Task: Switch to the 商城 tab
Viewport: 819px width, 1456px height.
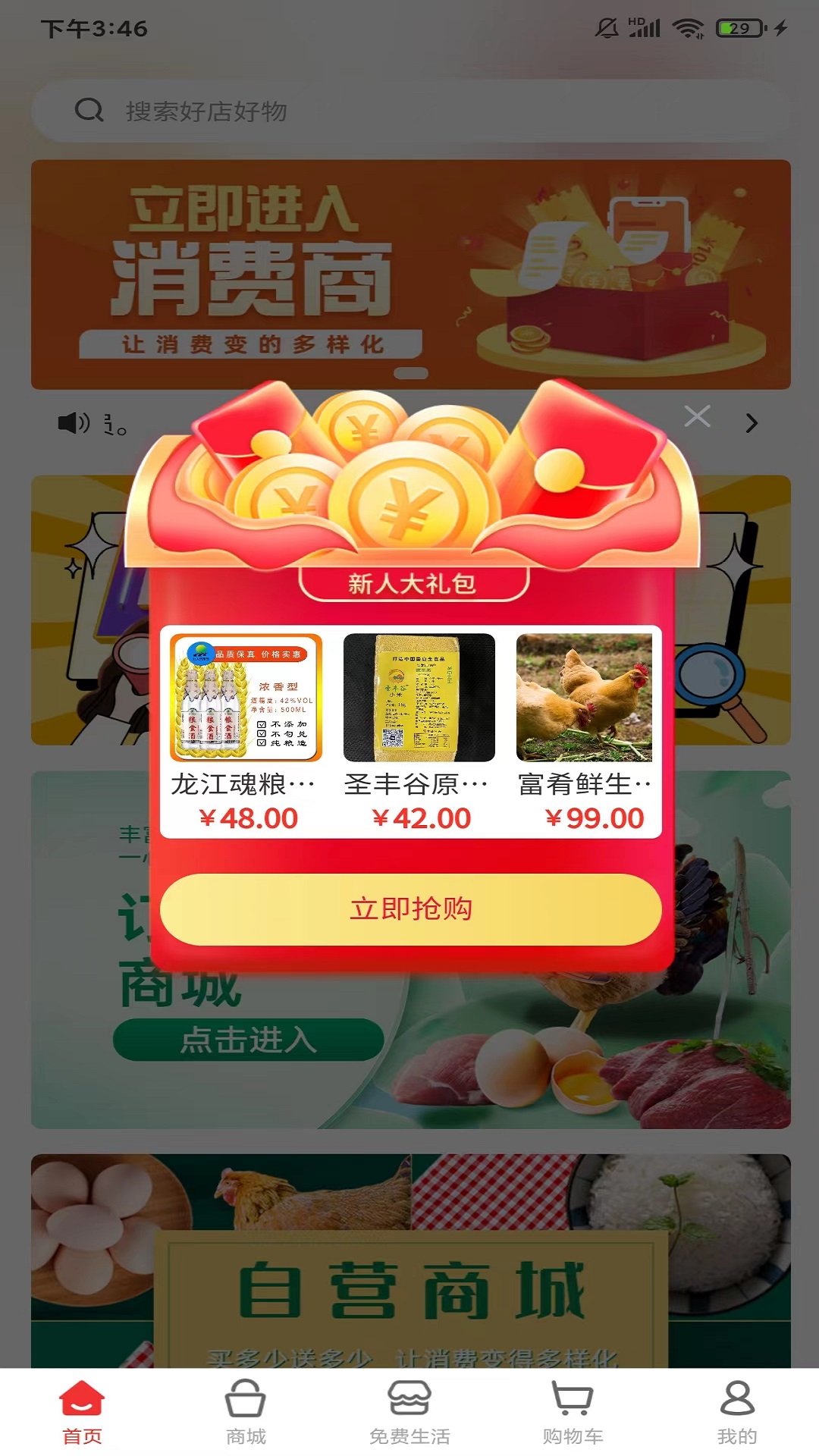Action: coord(246,1413)
